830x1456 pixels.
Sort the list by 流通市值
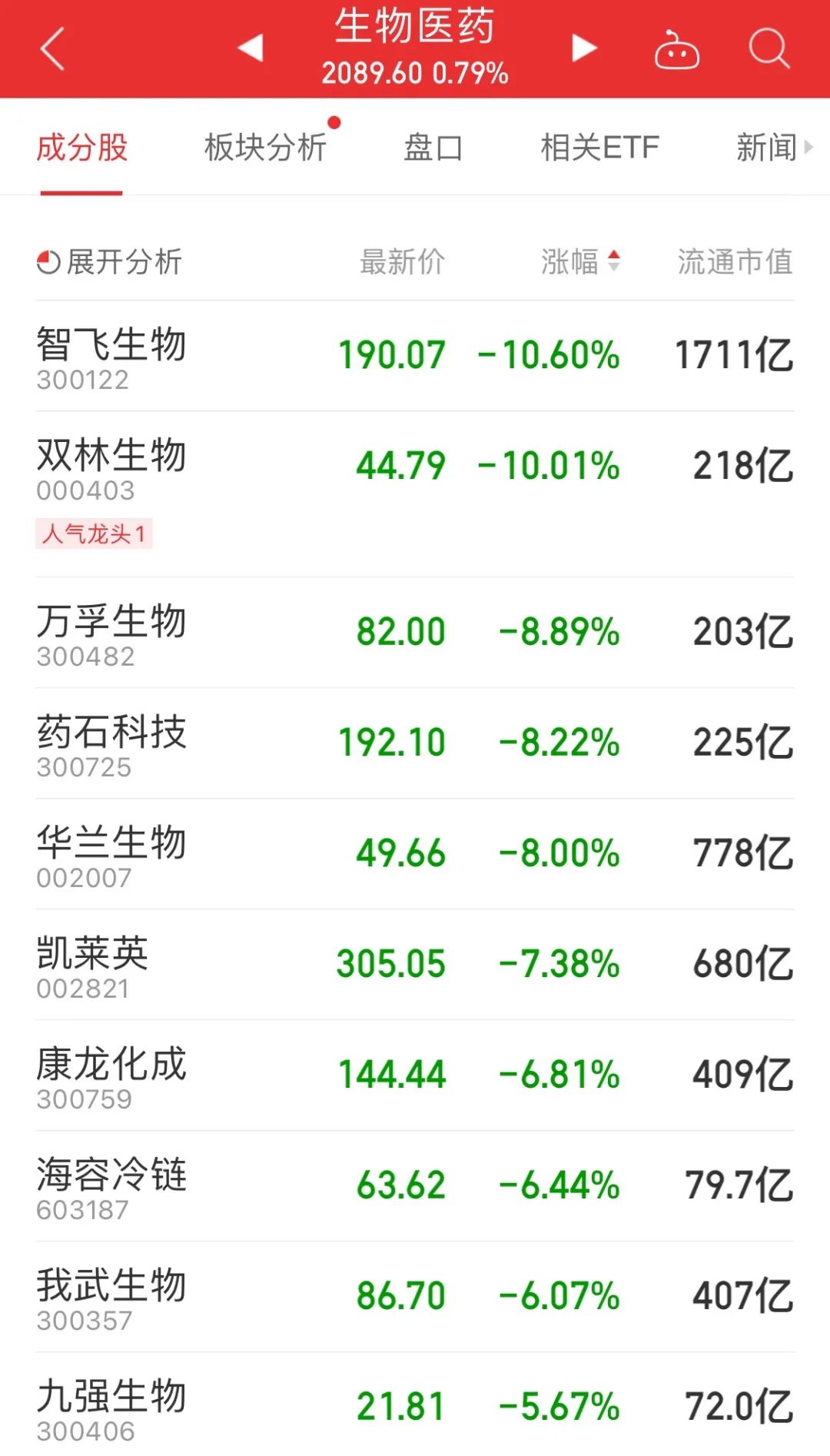pyautogui.click(x=735, y=261)
